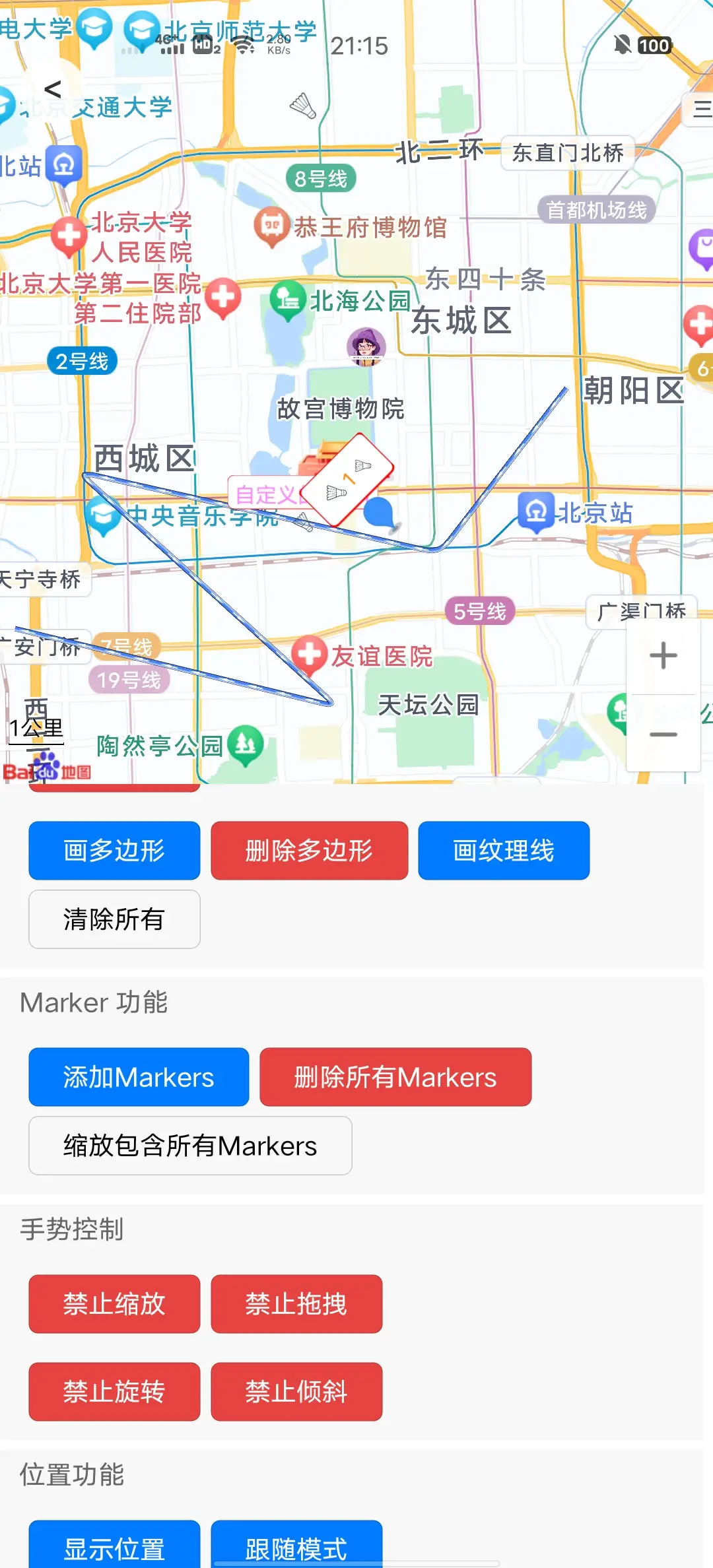
Task: Show location with 显示位置
Action: click(114, 1547)
